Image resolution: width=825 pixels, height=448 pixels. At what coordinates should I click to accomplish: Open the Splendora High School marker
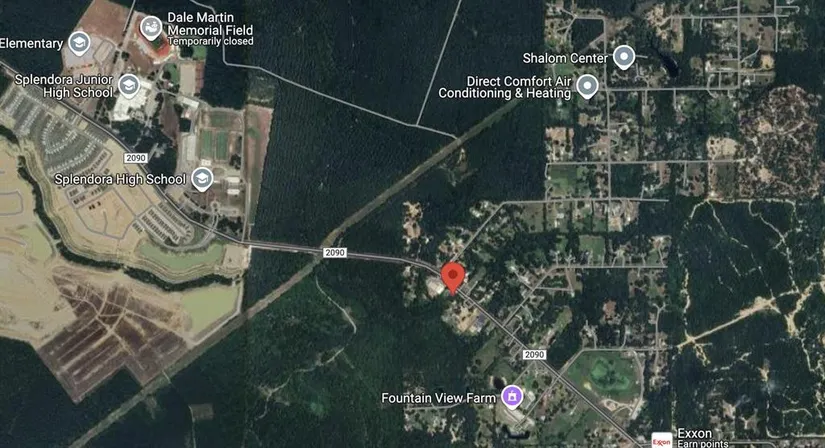tap(201, 179)
